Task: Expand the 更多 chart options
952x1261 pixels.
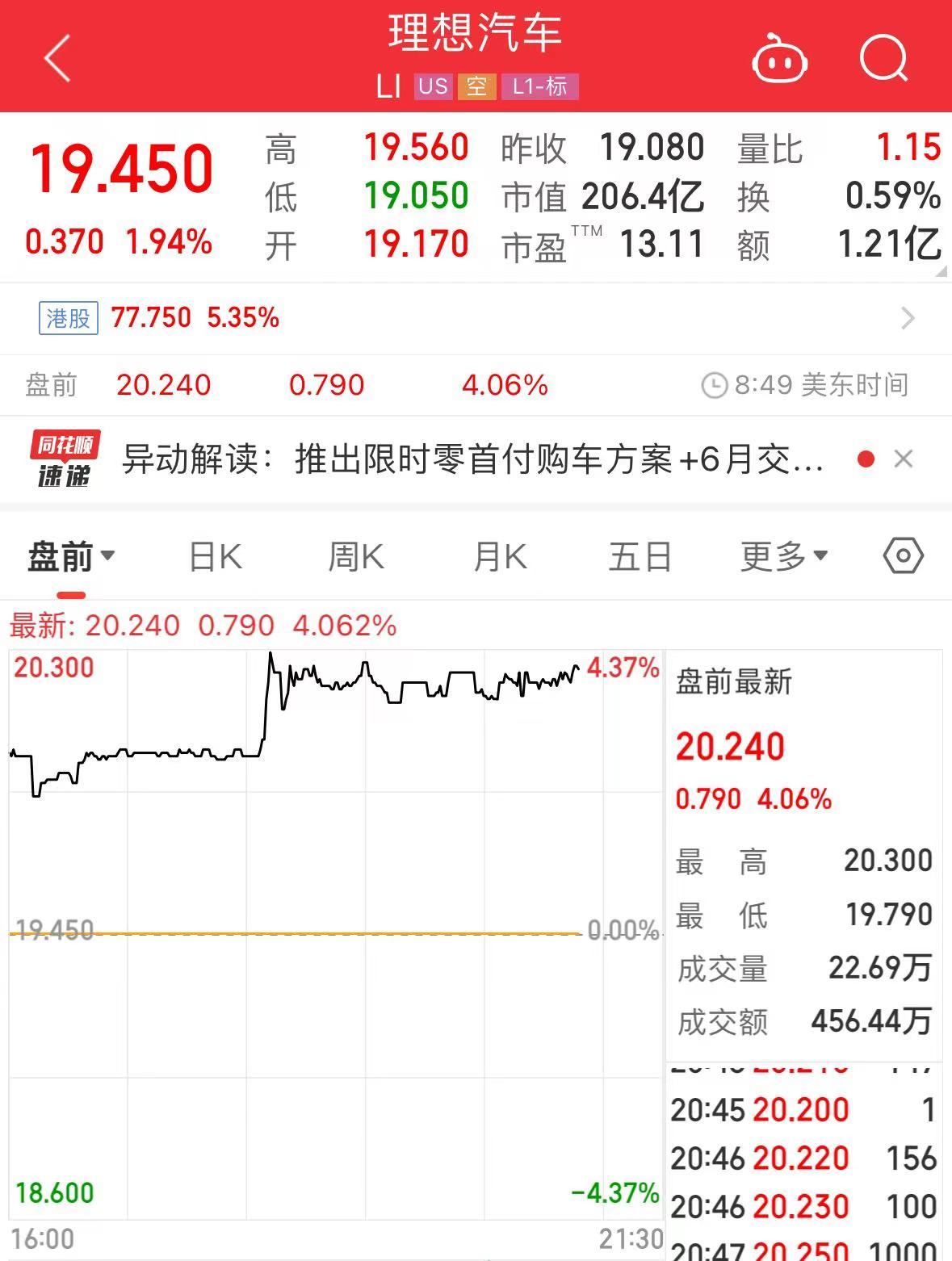Action: point(784,557)
